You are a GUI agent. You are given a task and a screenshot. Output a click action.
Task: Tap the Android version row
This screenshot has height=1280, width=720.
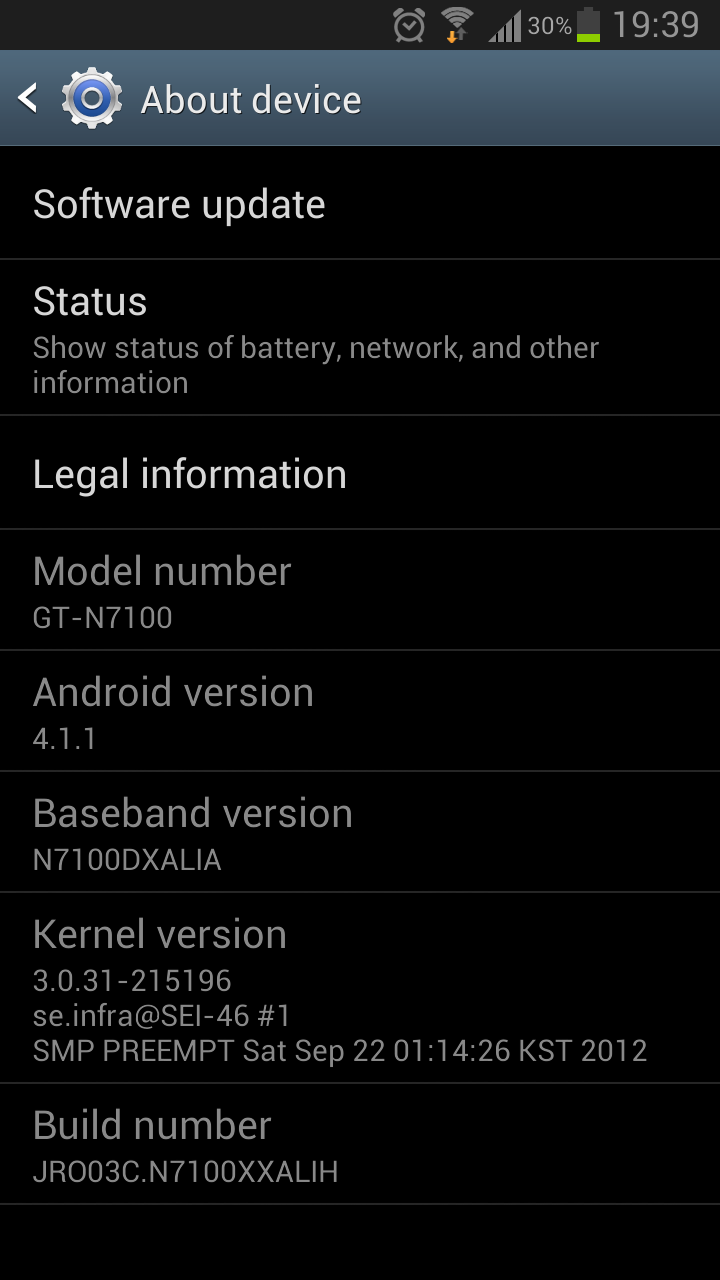(x=360, y=711)
